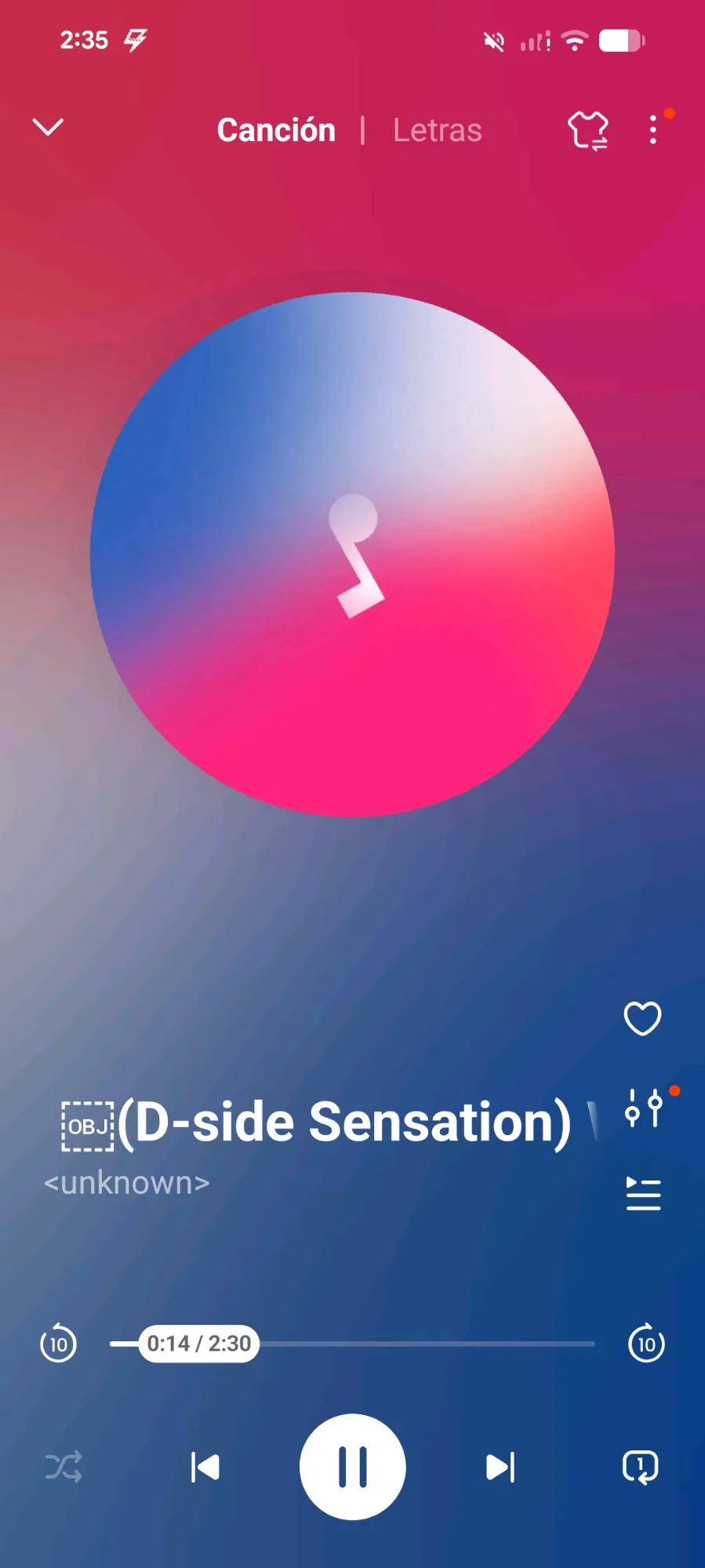The width and height of the screenshot is (705, 1568).
Task: Open the player theme shirt icon
Action: pos(587,130)
